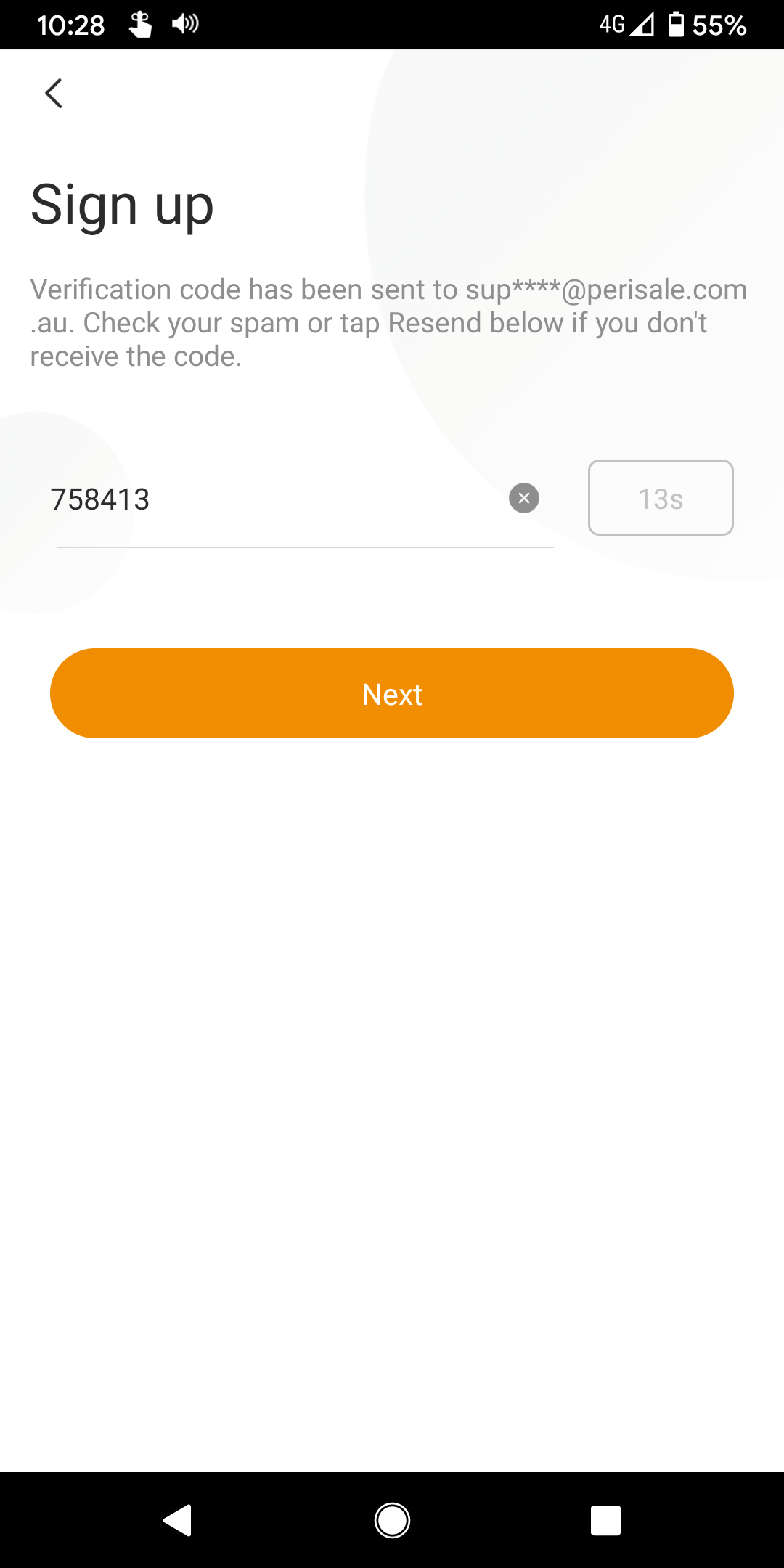Tap the resend countdown button

[661, 498]
